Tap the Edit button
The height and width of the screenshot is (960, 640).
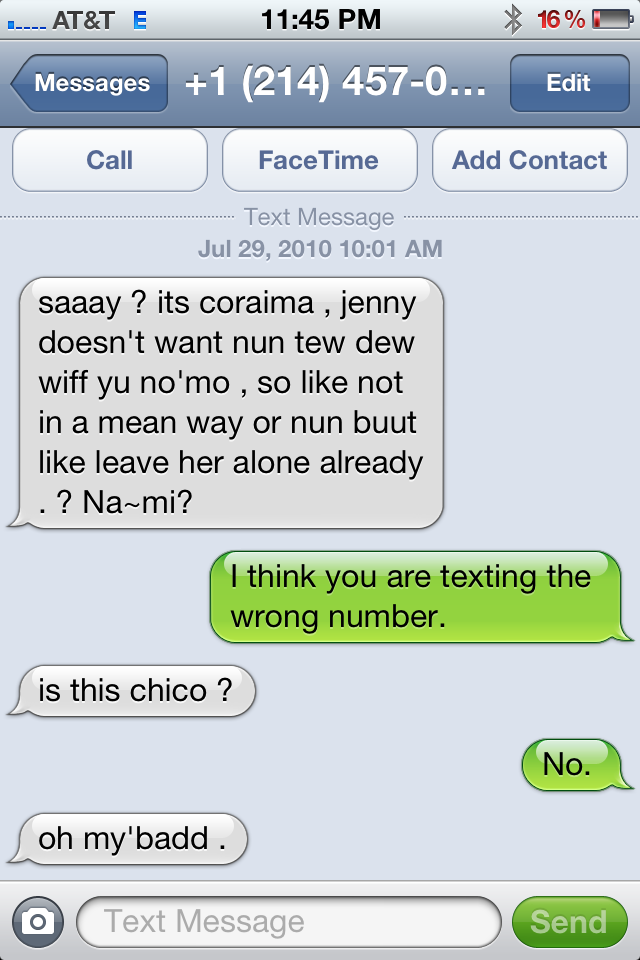click(568, 84)
